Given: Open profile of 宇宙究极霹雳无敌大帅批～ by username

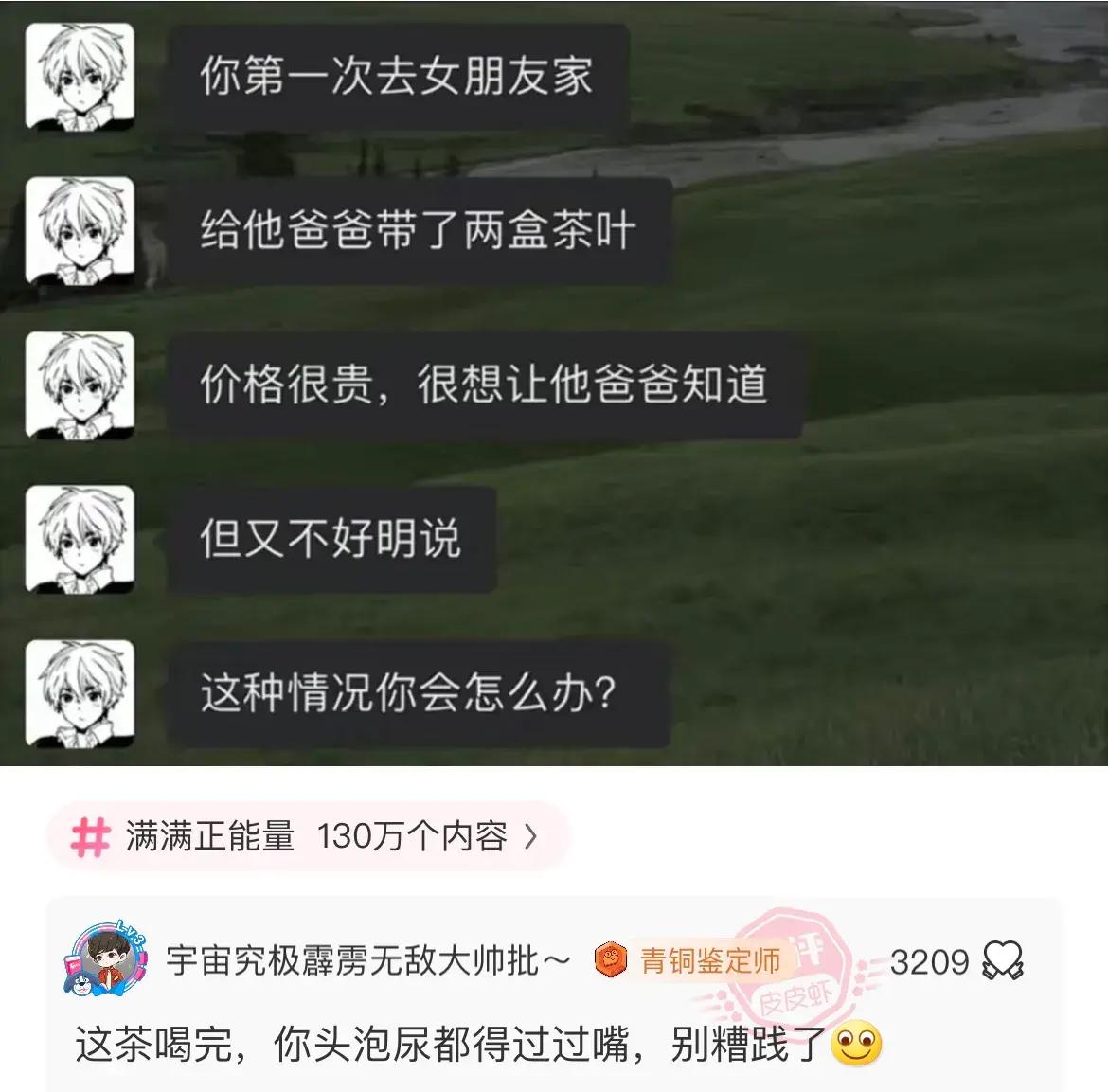Looking at the screenshot, I should click(x=367, y=961).
